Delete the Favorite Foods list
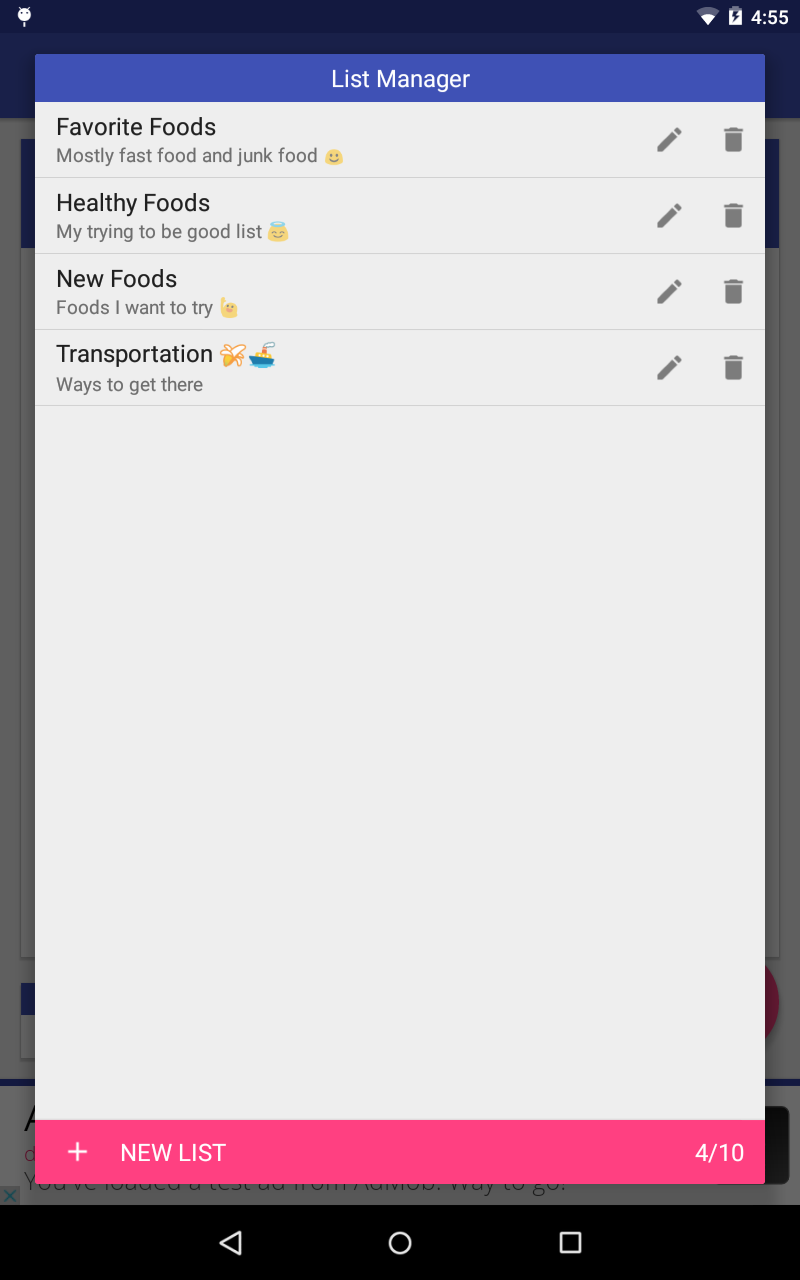This screenshot has height=1280, width=800. point(733,139)
